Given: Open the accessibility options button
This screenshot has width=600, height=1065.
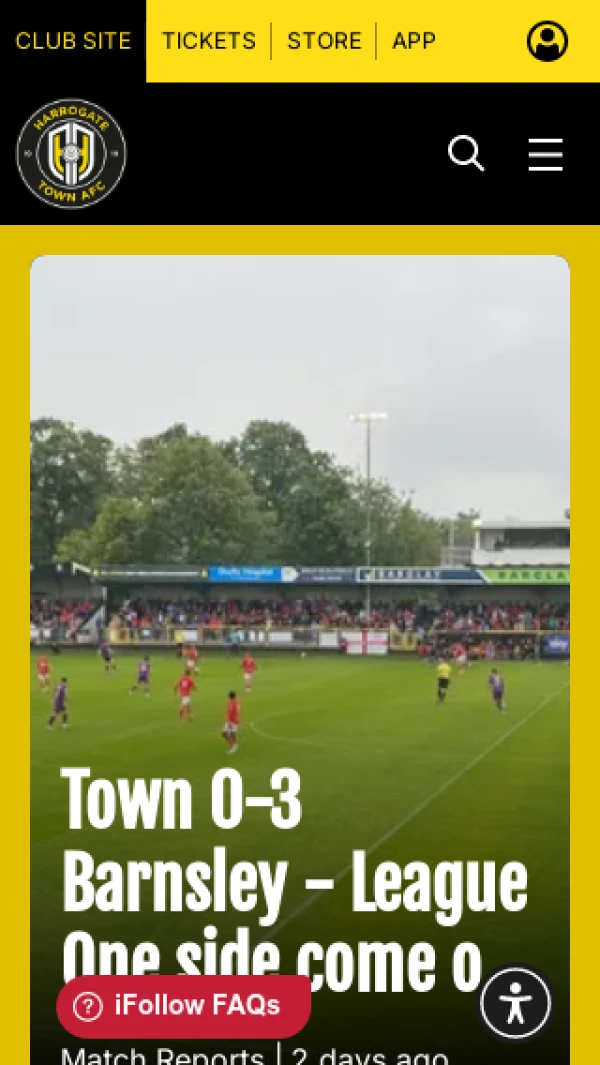Looking at the screenshot, I should (x=516, y=1003).
